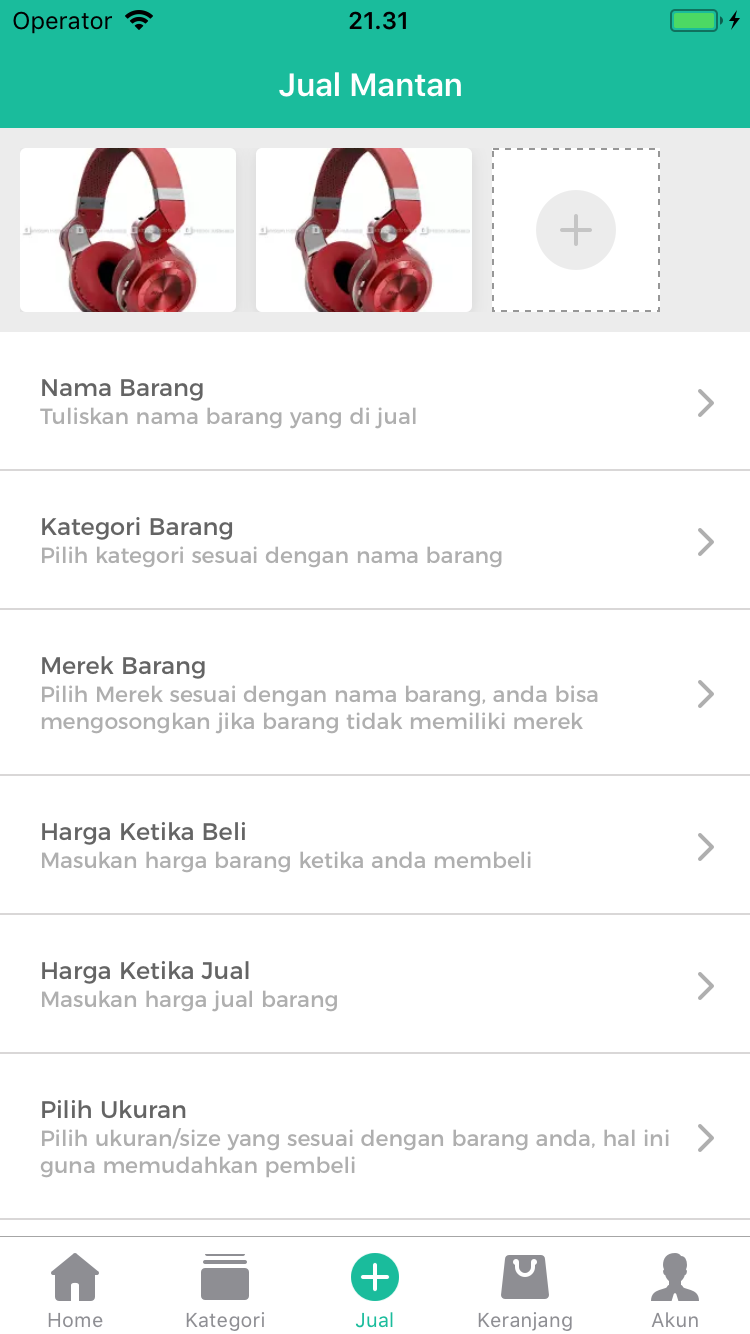Screen dimensions: 750x1334
Task: Switch to the Kategori tab
Action: coord(225,1290)
